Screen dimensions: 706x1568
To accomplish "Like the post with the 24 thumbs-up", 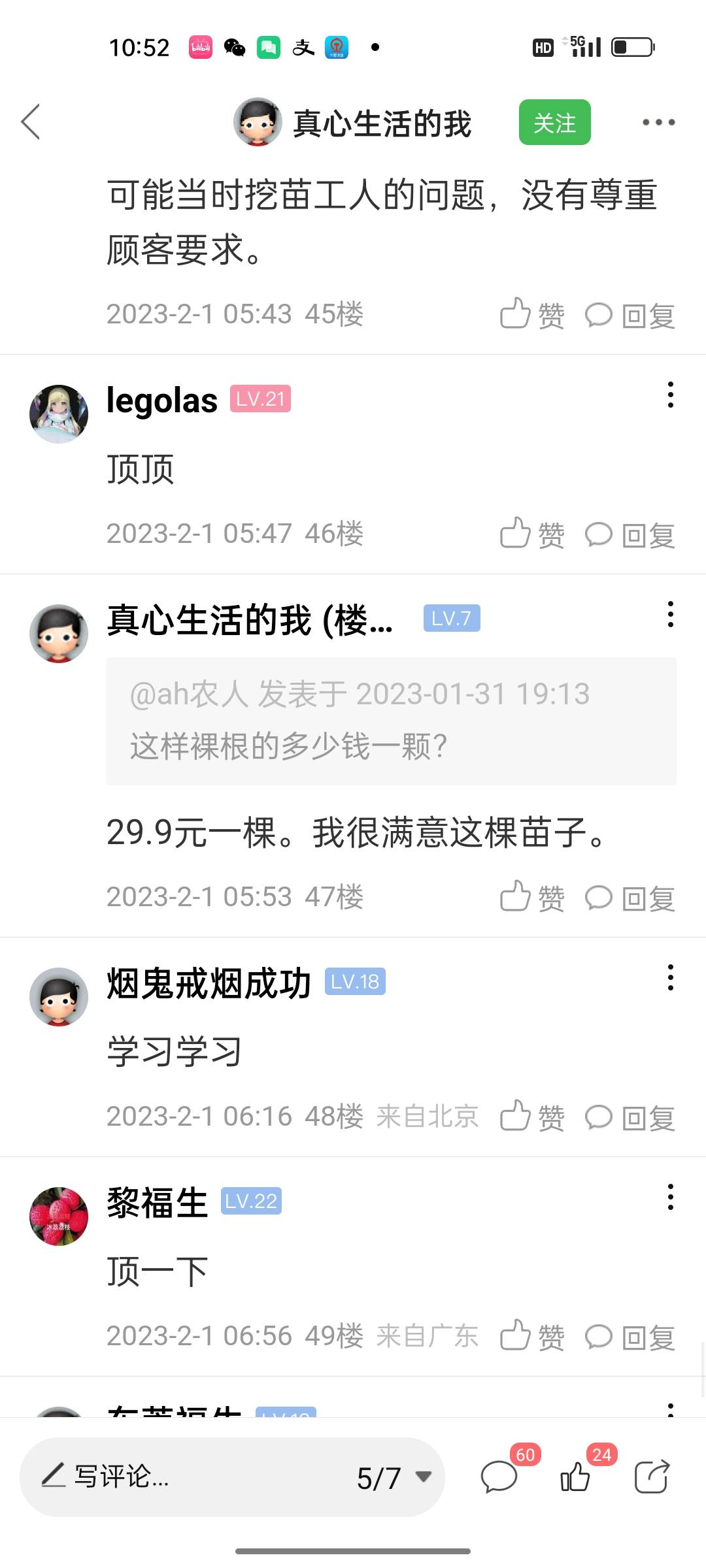I will point(577,1477).
